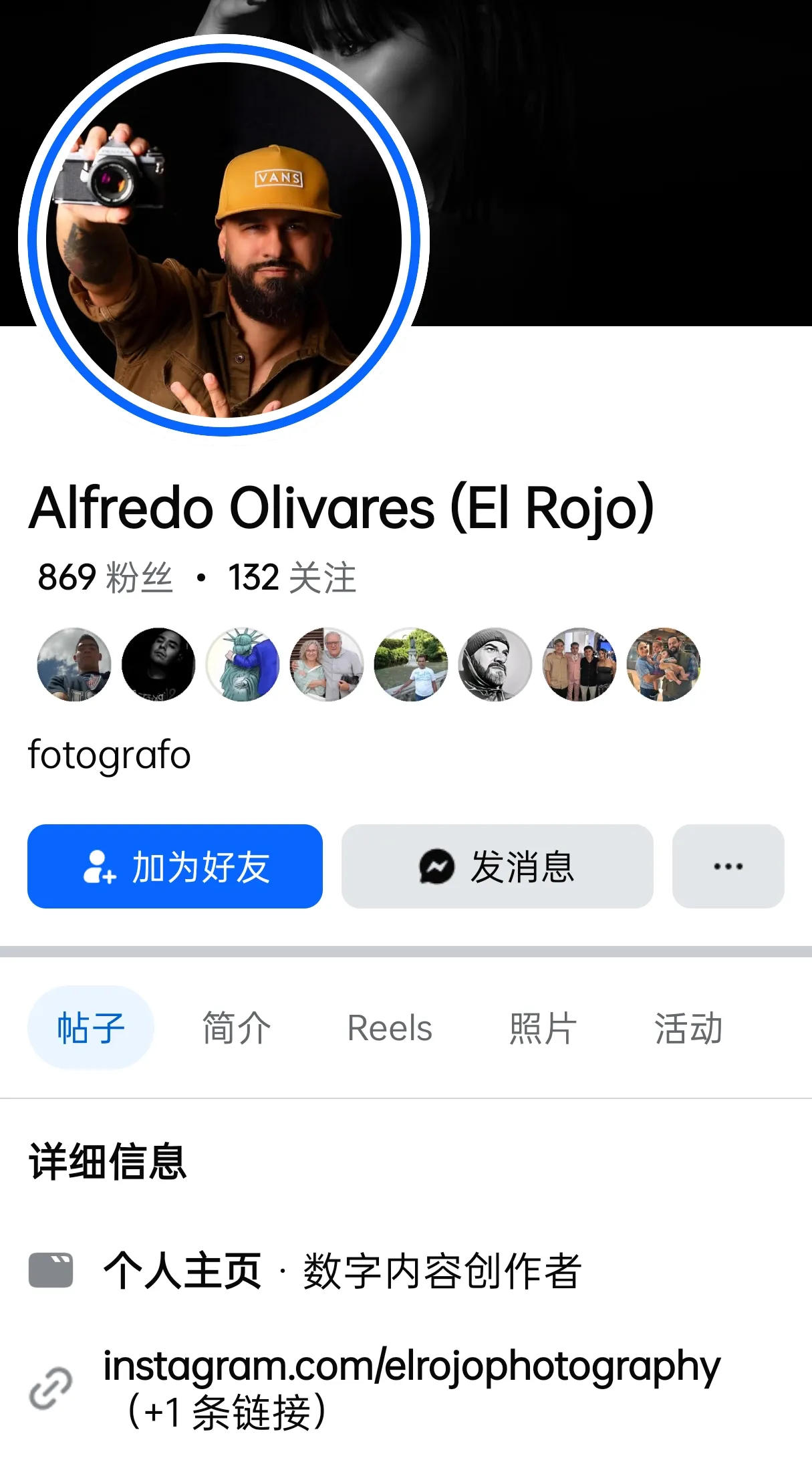Screen dimensions: 812x1458
Task: Select the 活动 tab
Action: (x=688, y=1027)
